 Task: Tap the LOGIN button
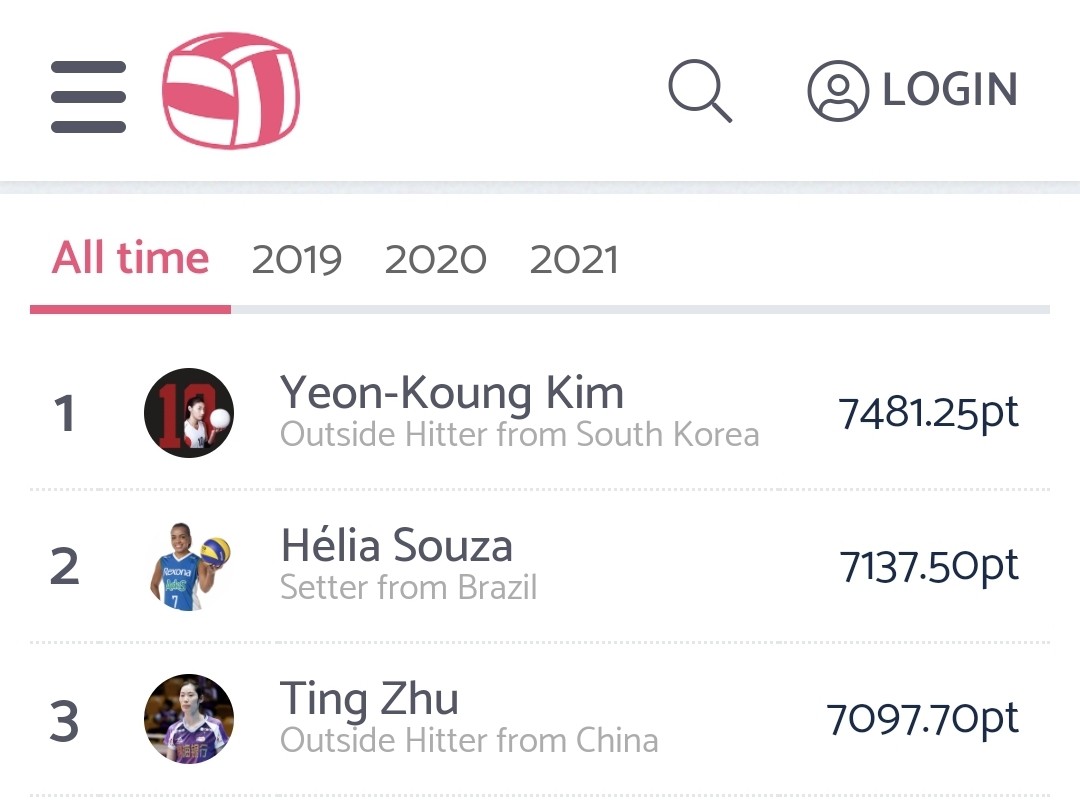click(x=913, y=91)
